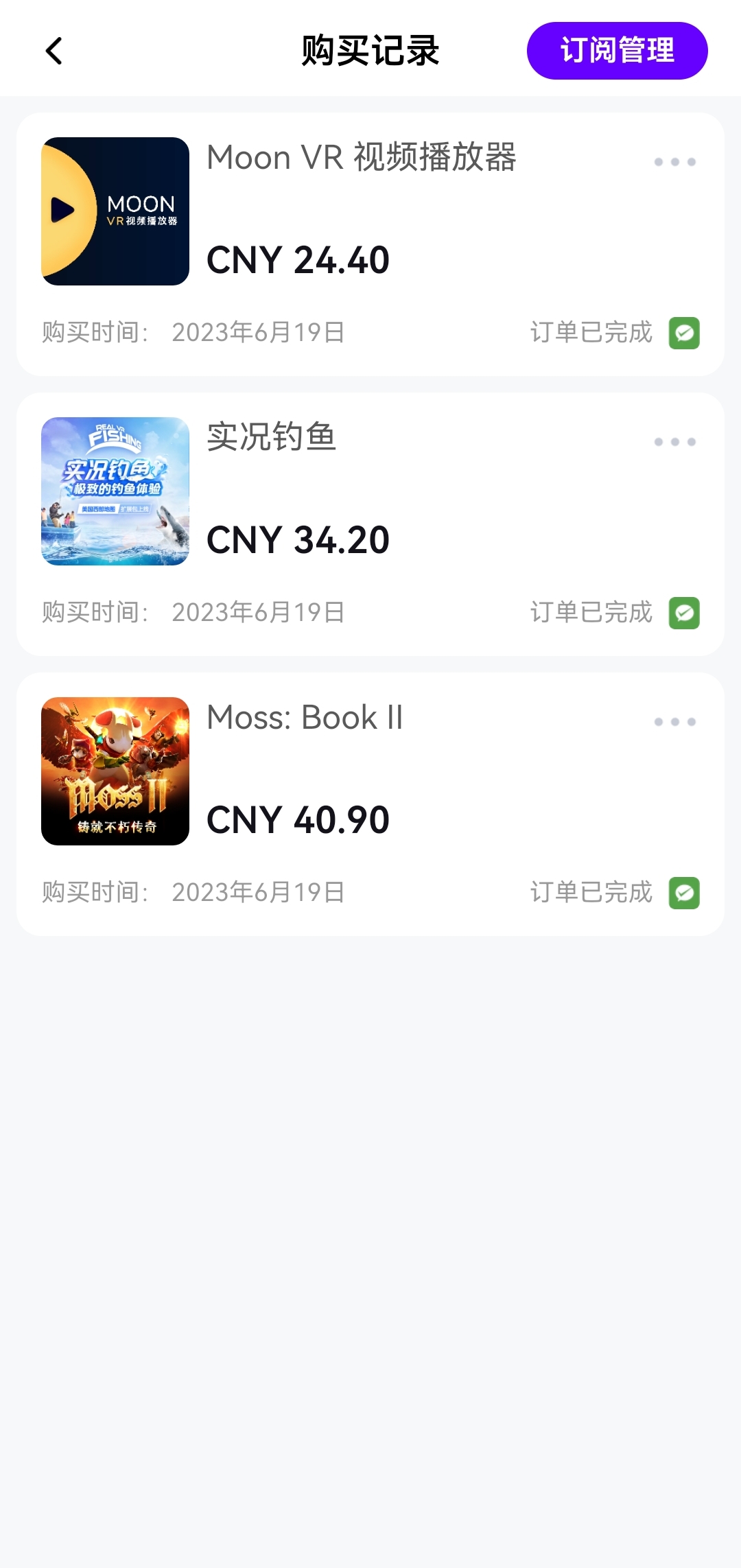Open the Moss: Book II app icon
This screenshot has height=1568, width=741.
pyautogui.click(x=115, y=770)
